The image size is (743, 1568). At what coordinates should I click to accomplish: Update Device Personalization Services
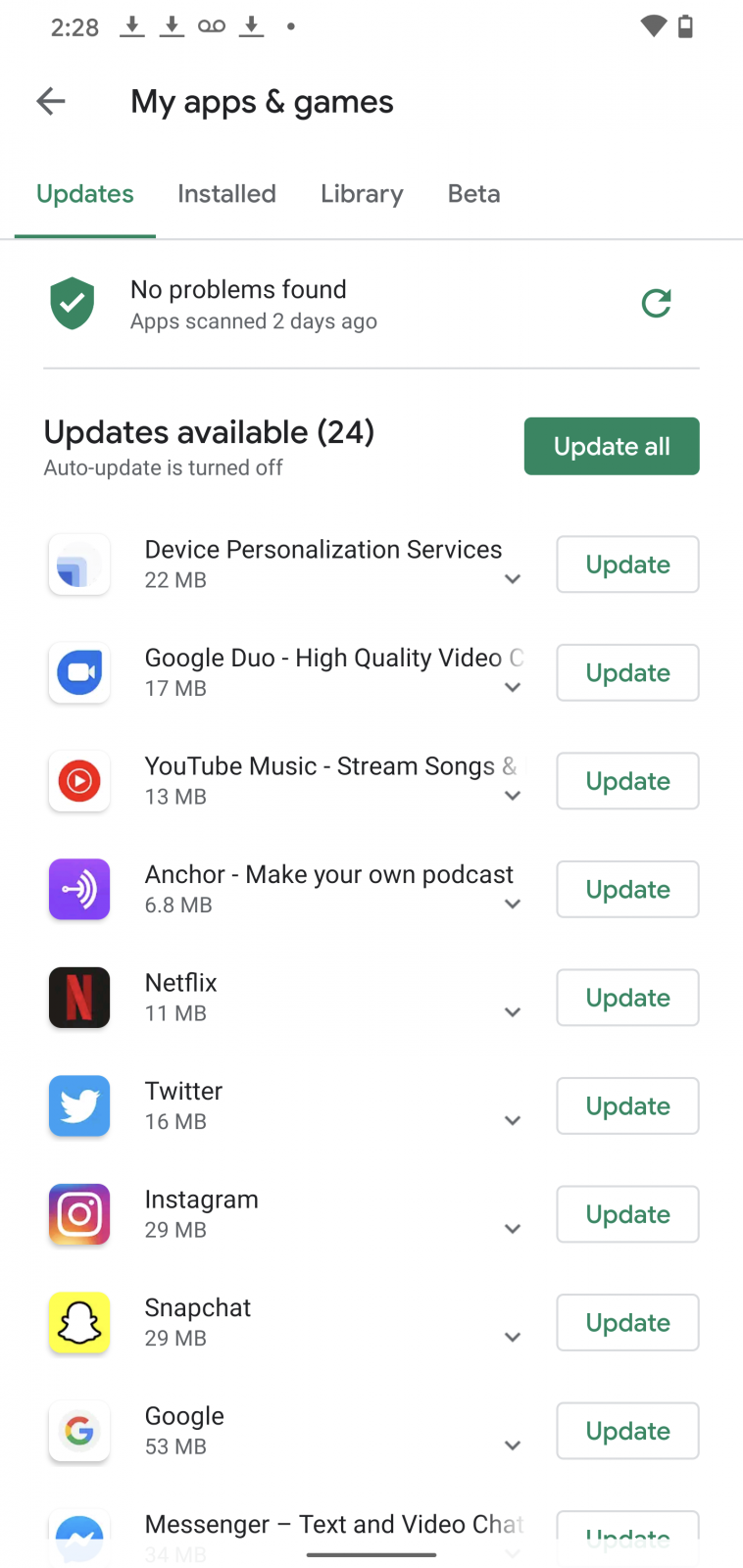(x=627, y=564)
